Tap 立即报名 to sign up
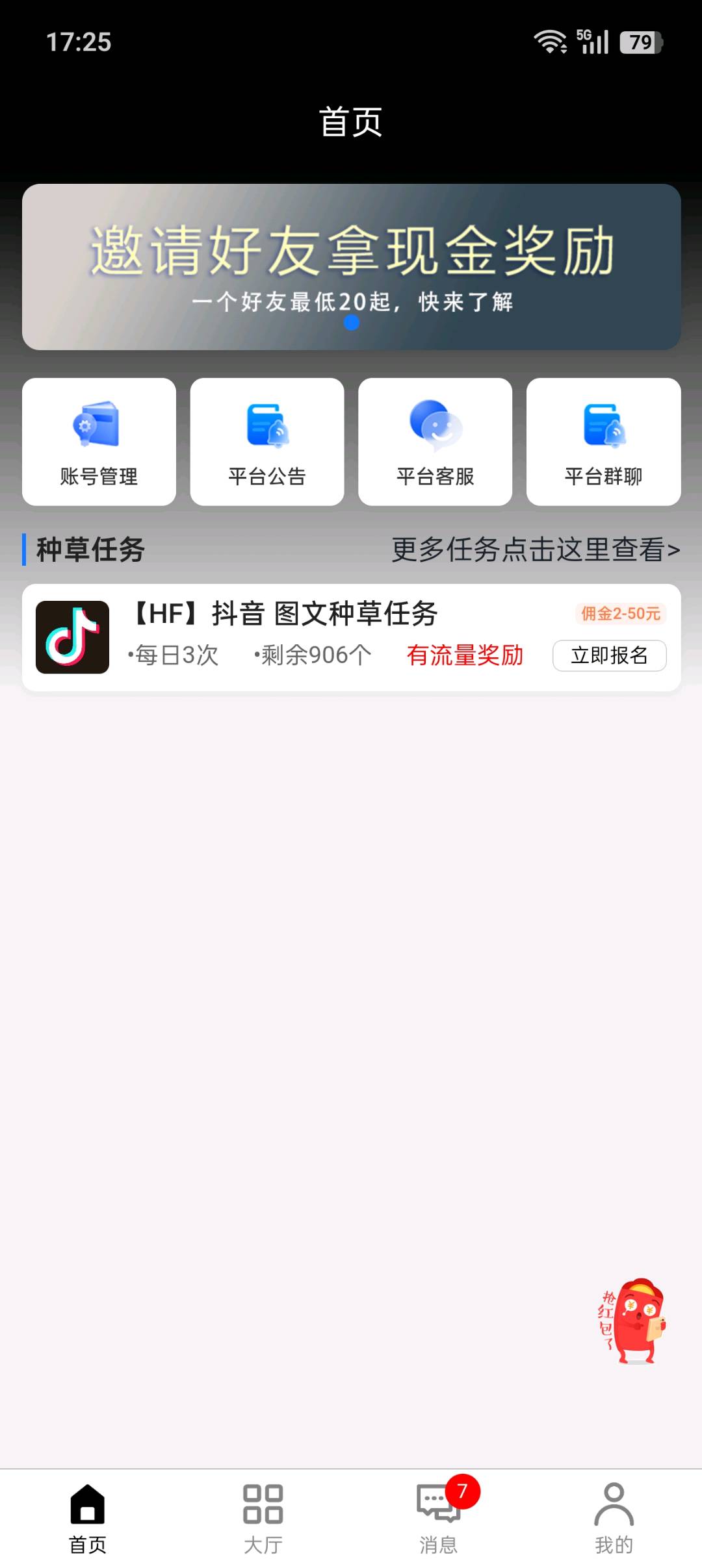This screenshot has height=1568, width=702. click(x=610, y=655)
